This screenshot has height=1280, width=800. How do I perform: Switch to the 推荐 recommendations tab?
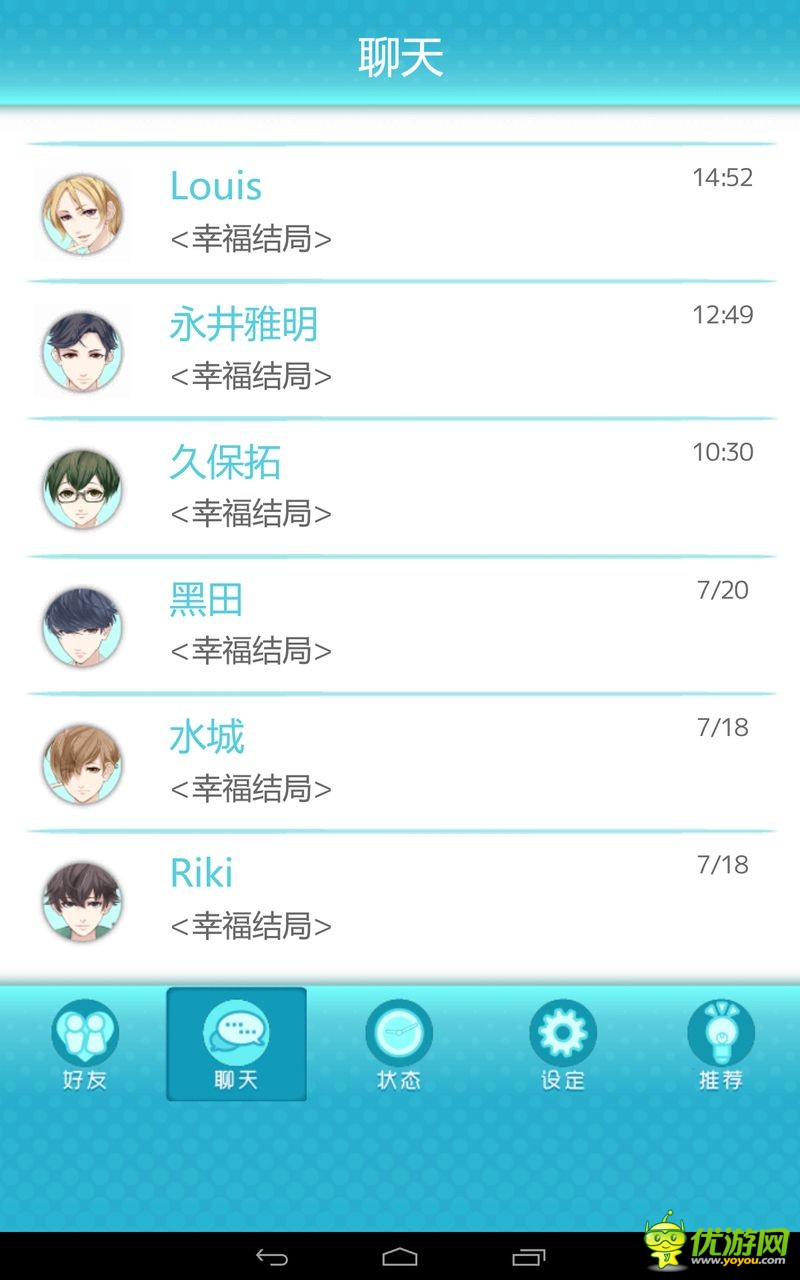click(720, 1045)
